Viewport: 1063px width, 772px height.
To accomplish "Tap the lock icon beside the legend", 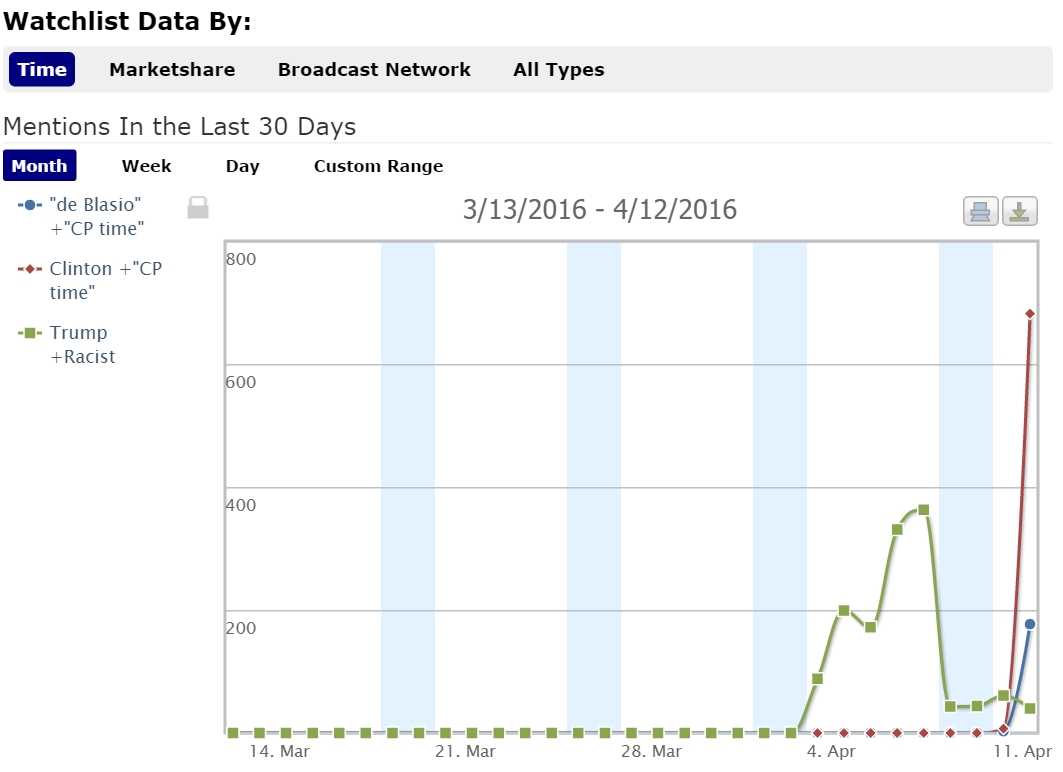I will (x=198, y=207).
